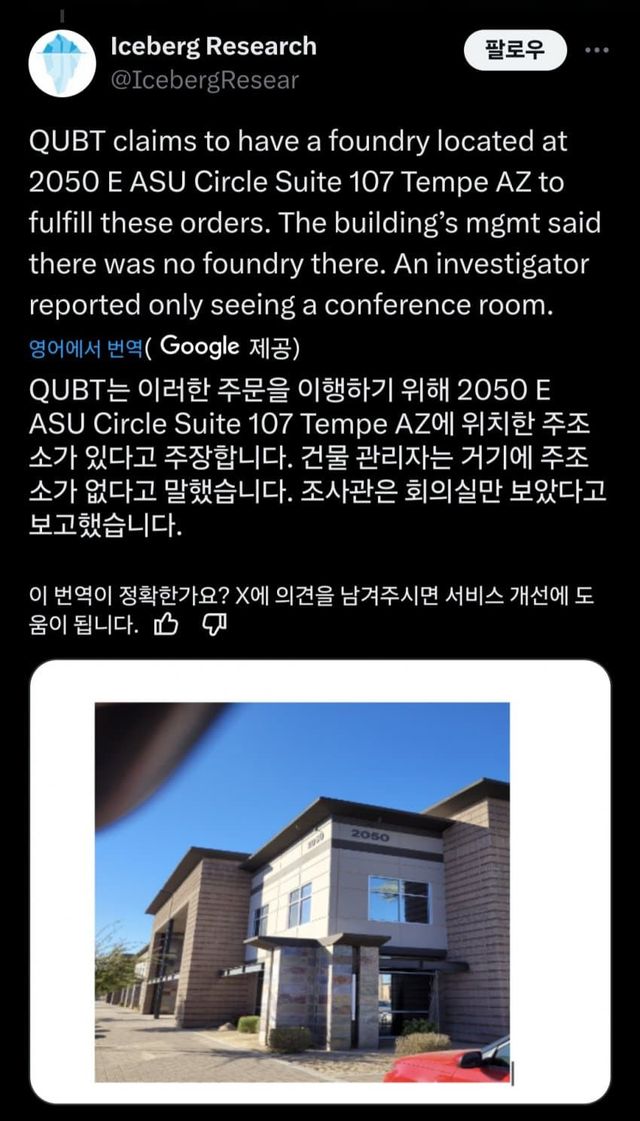
Task: Follow Iceberg Research with the 팔로우 button
Action: [x=515, y=50]
